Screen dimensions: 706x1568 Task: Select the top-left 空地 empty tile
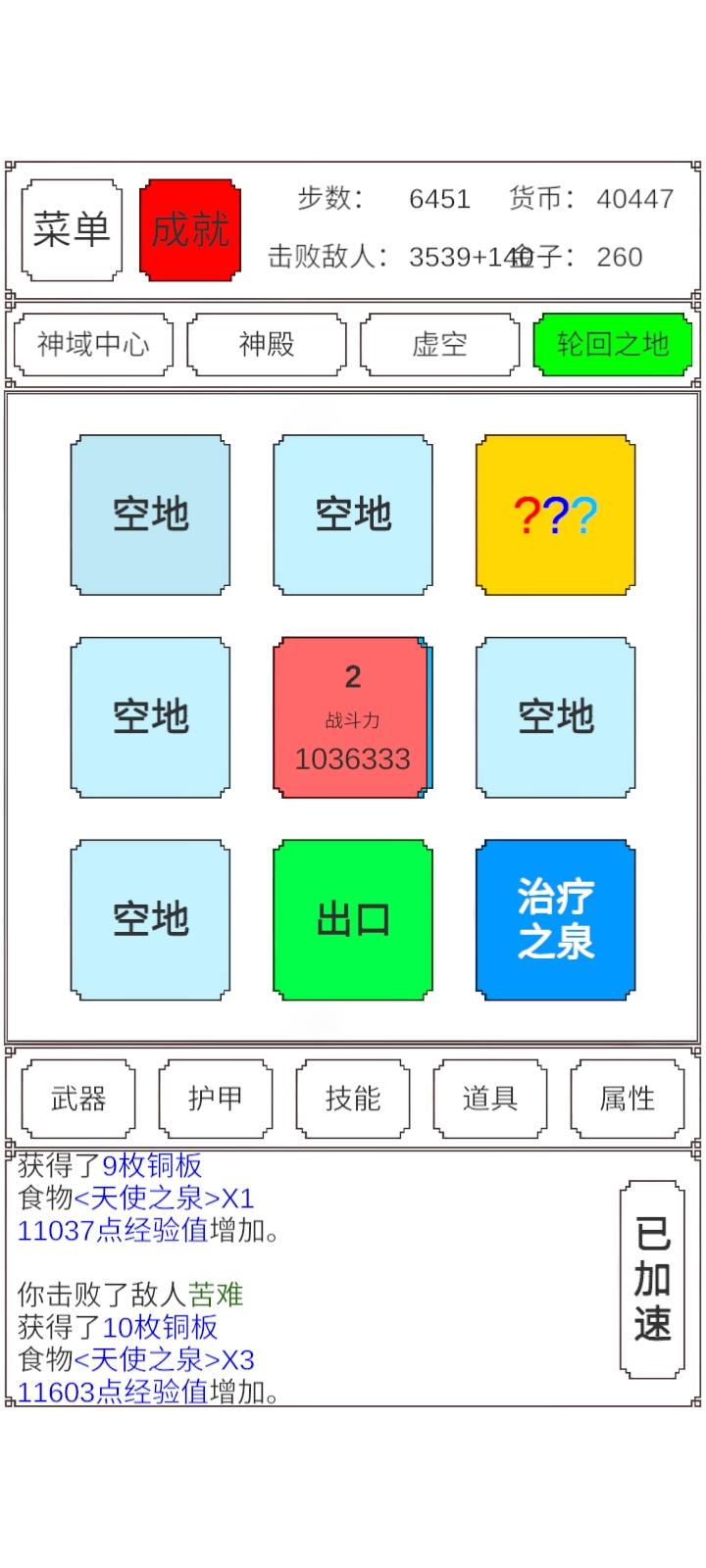tap(149, 514)
